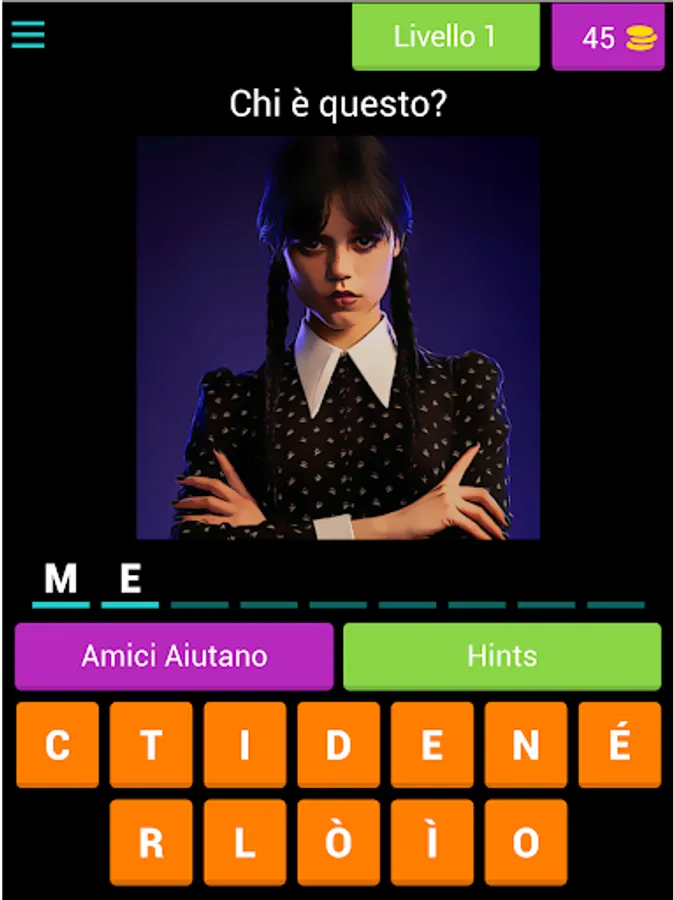Screen dimensions: 673x900
Task: Remove the placed letter E from answer
Action: [x=130, y=580]
